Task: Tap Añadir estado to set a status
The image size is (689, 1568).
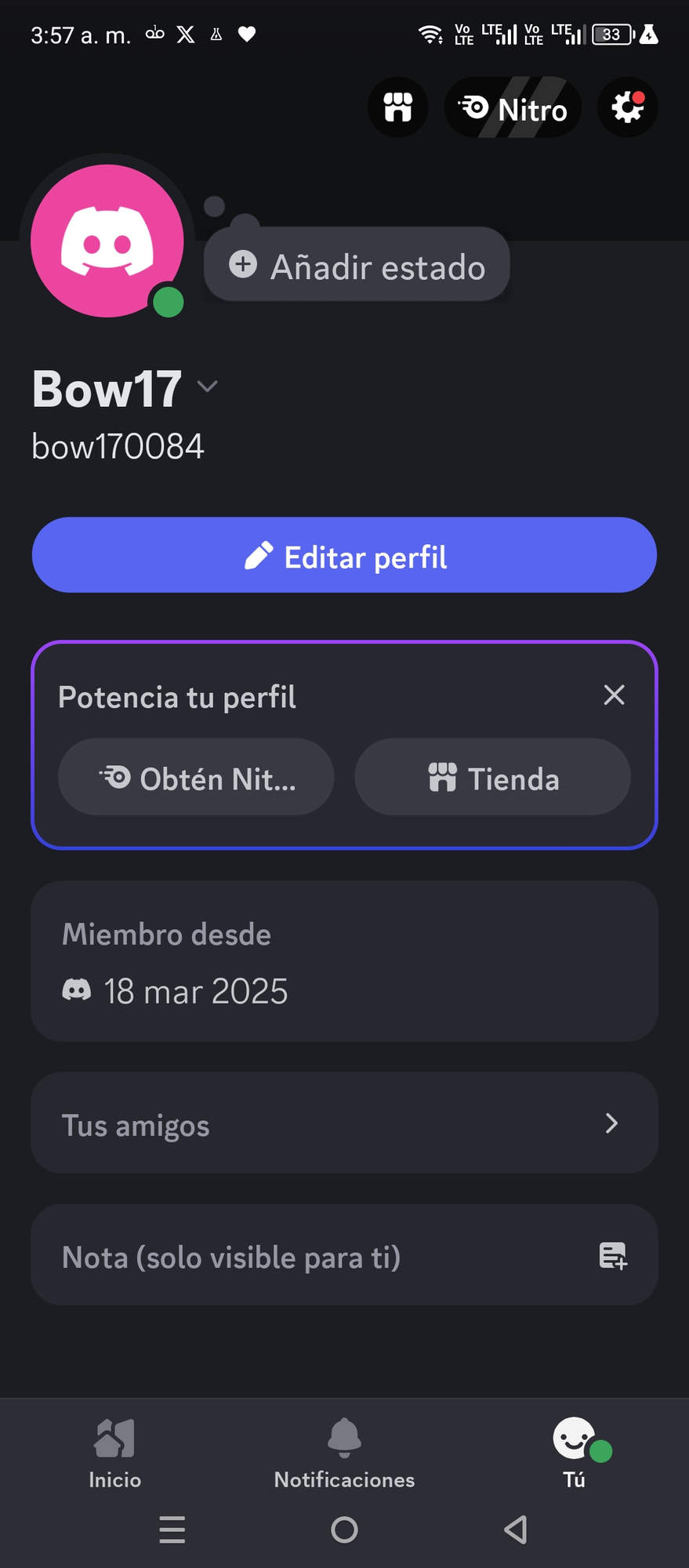Action: [x=357, y=265]
